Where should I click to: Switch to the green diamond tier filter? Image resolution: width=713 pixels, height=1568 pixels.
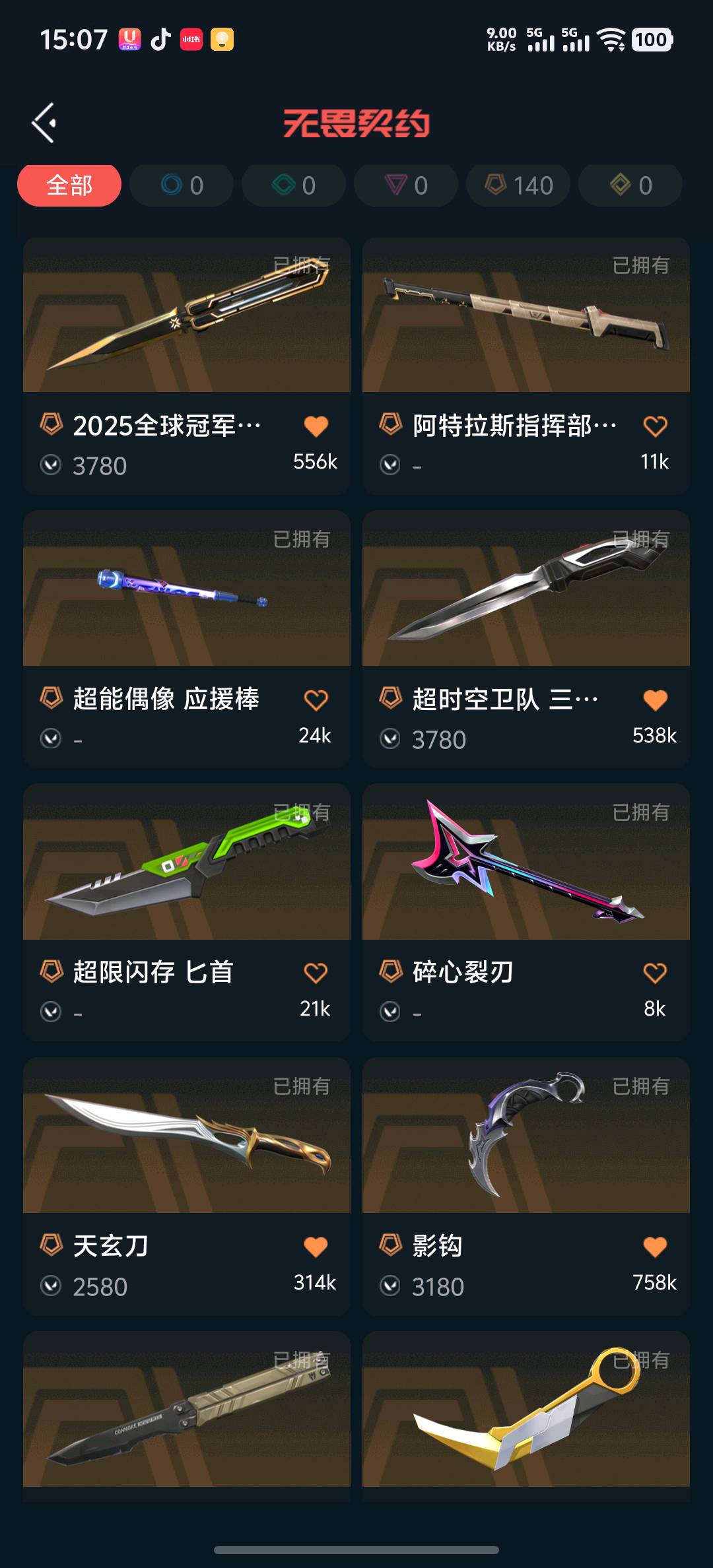click(294, 185)
